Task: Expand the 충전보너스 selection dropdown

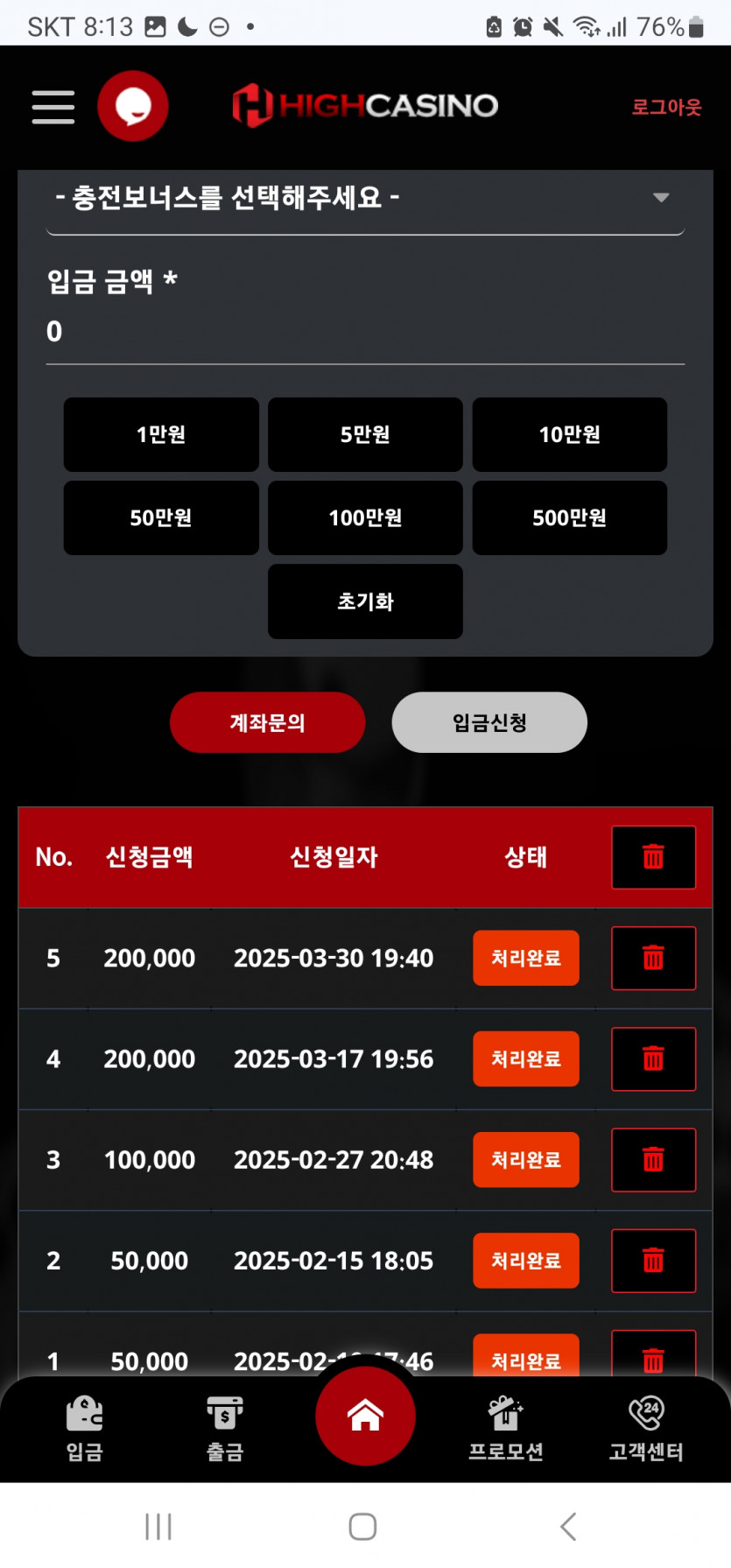Action: point(364,198)
